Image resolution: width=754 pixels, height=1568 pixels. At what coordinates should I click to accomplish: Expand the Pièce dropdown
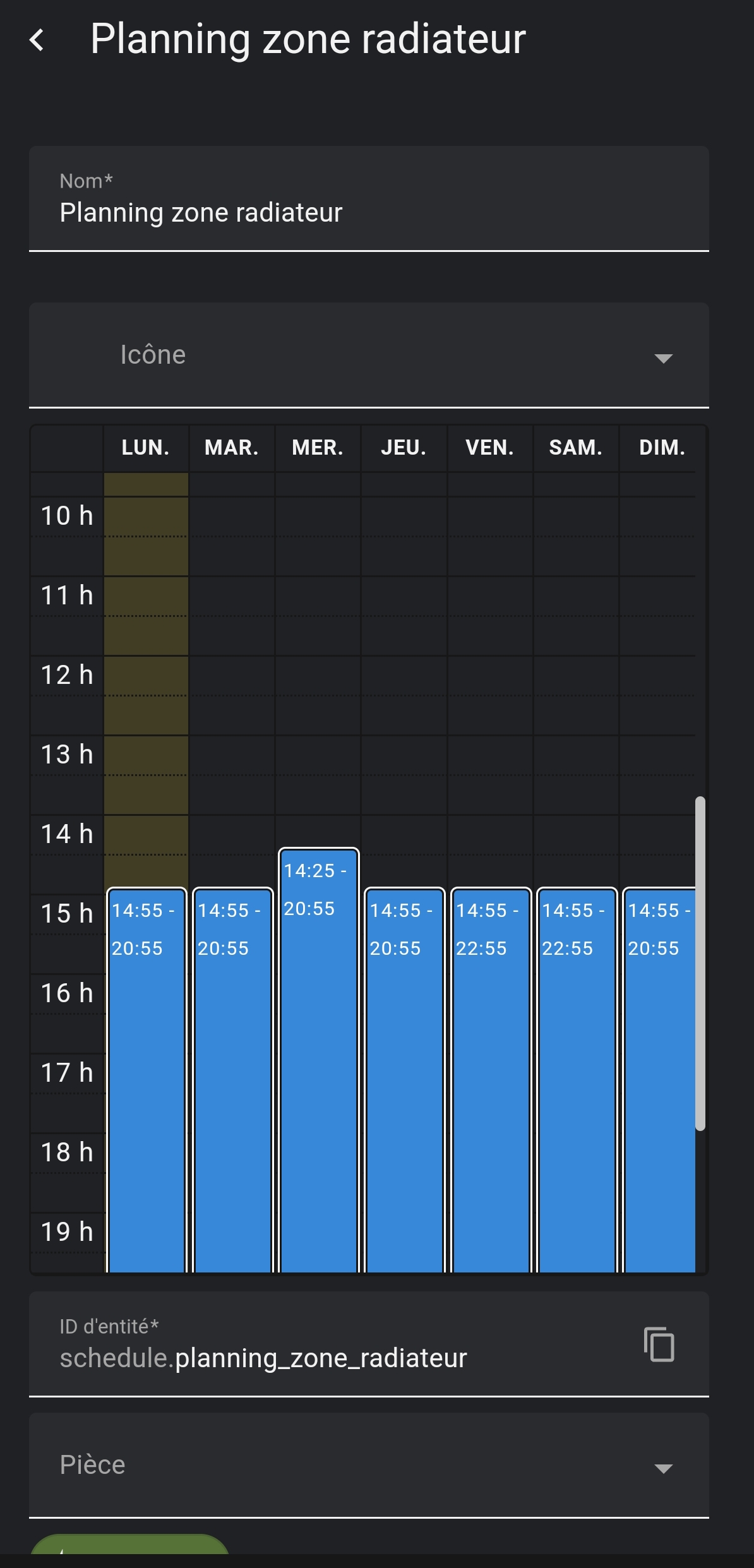(x=368, y=1465)
